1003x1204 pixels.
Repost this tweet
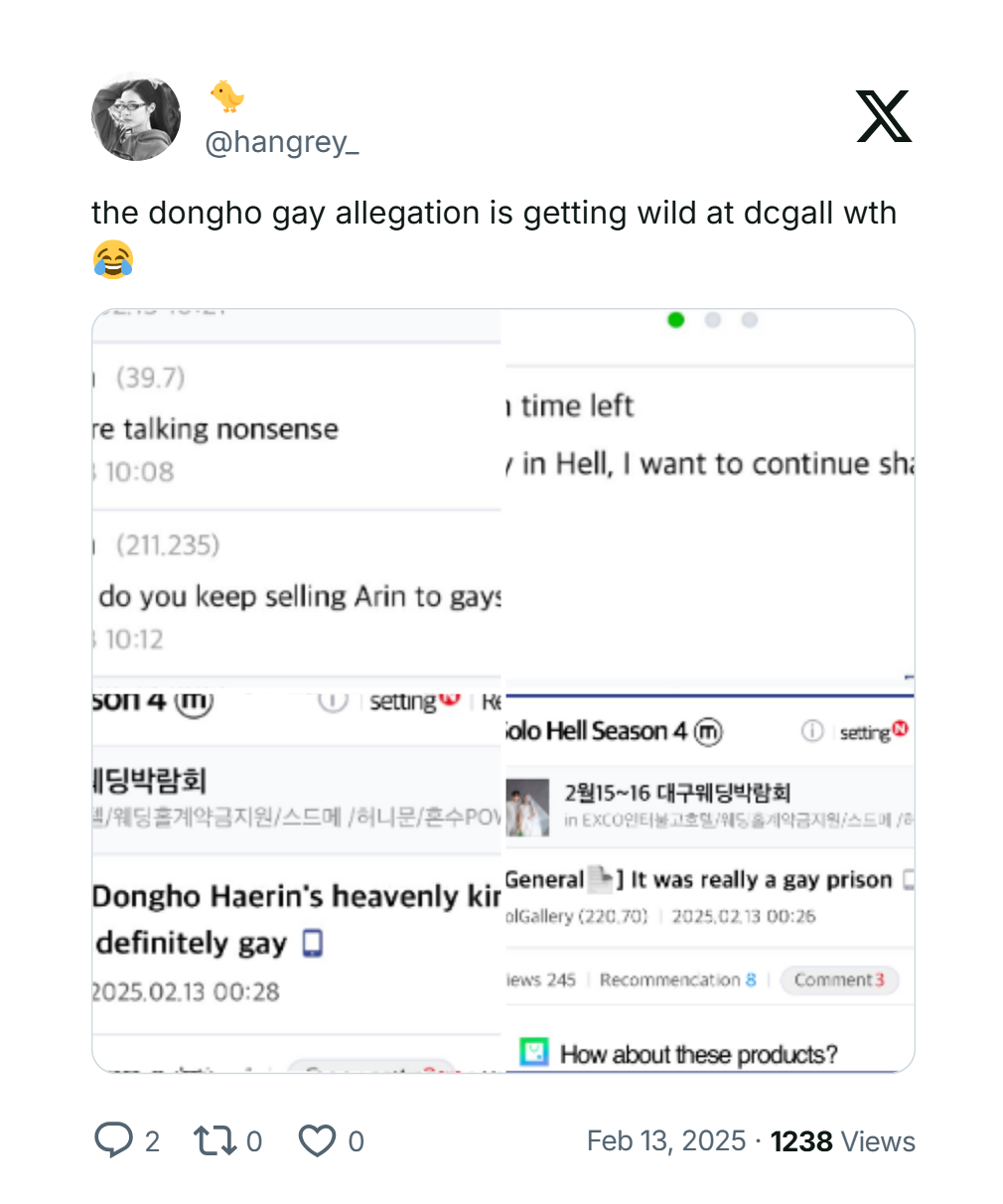[214, 1140]
